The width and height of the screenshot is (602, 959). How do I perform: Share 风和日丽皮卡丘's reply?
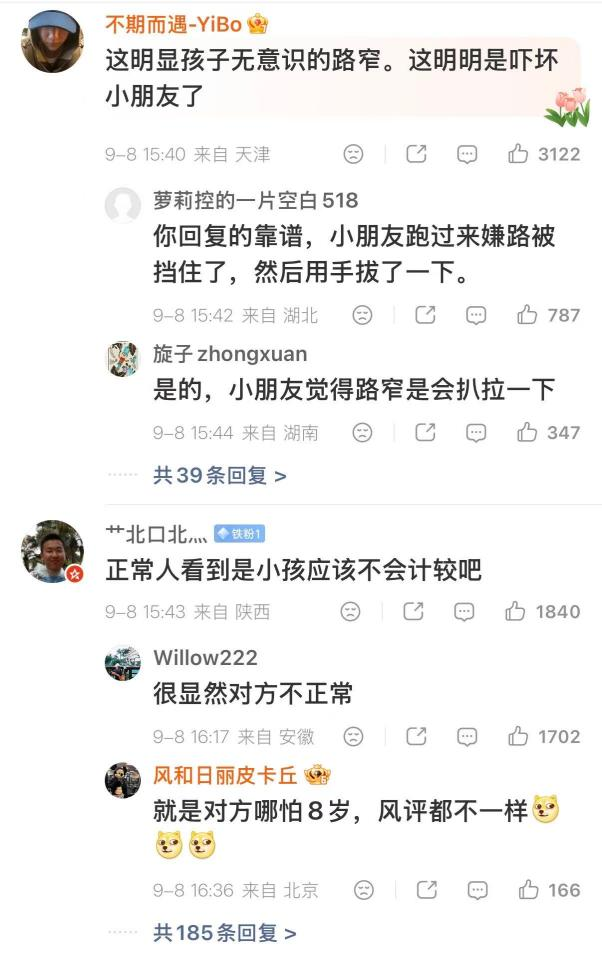(x=427, y=889)
